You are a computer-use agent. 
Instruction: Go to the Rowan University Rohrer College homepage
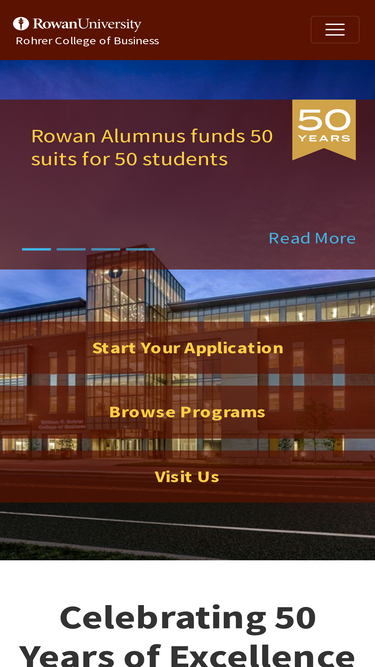tap(86, 31)
